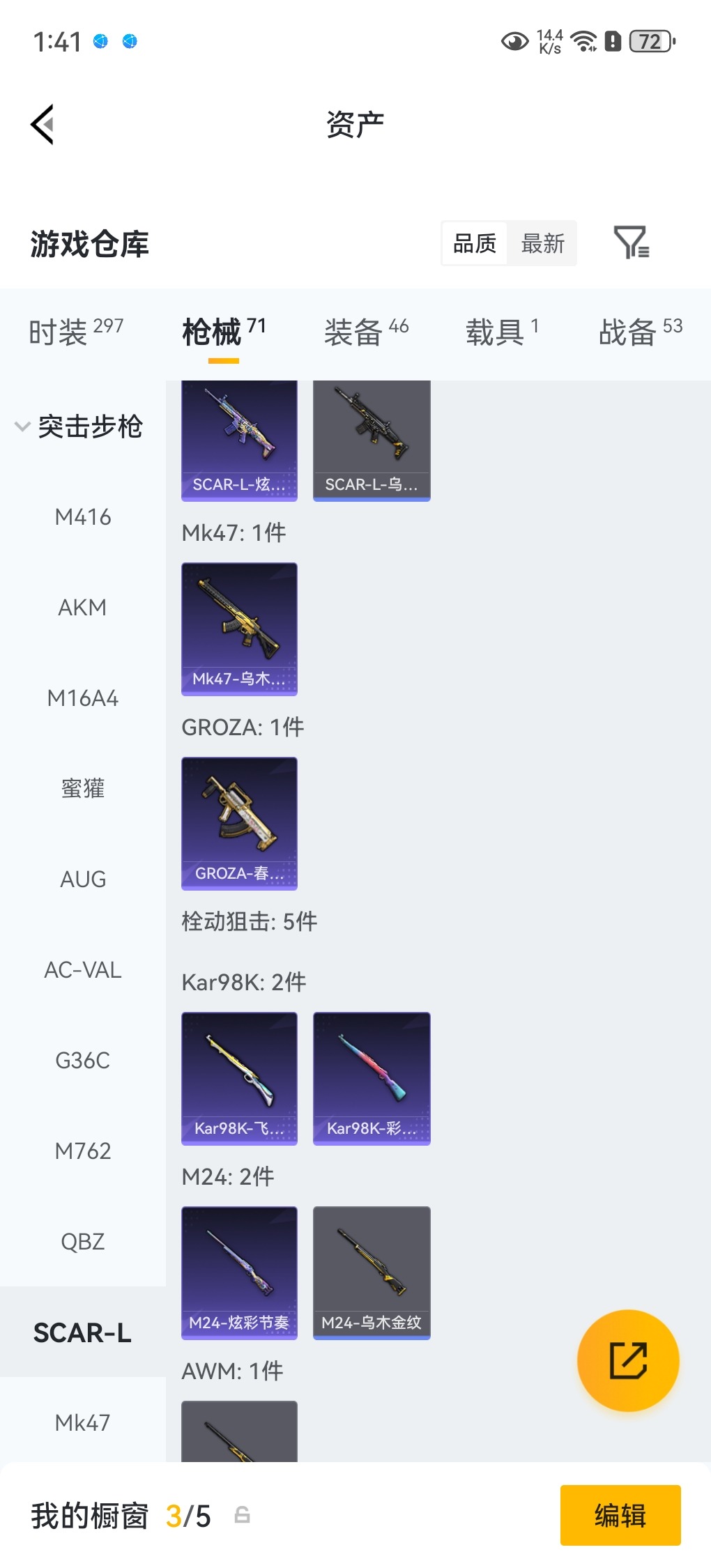View the GROZA-春 weapon skin
The height and width of the screenshot is (1568, 711).
239,822
